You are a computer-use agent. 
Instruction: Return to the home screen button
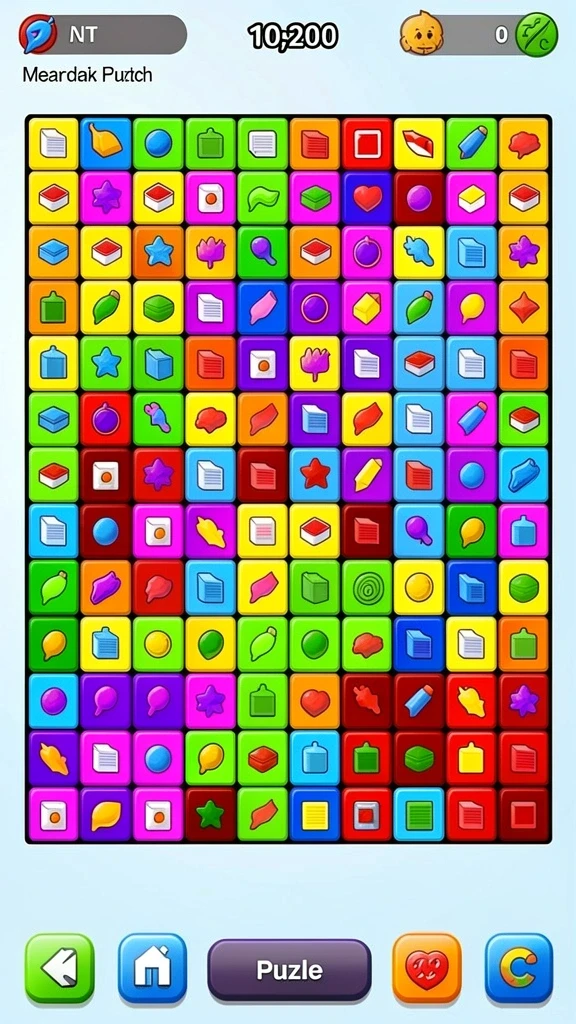[152, 968]
